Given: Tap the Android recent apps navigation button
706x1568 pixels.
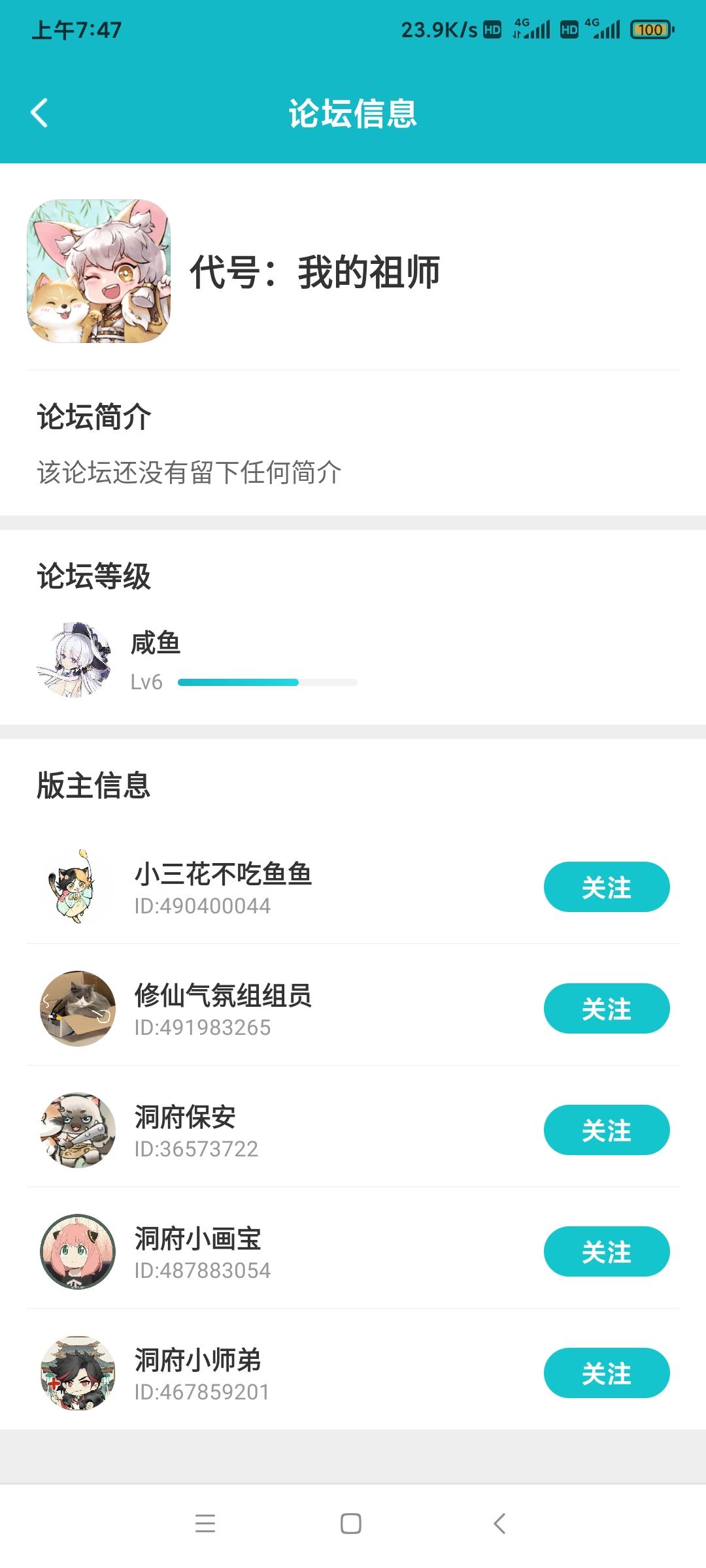Looking at the screenshot, I should coord(206,1524).
